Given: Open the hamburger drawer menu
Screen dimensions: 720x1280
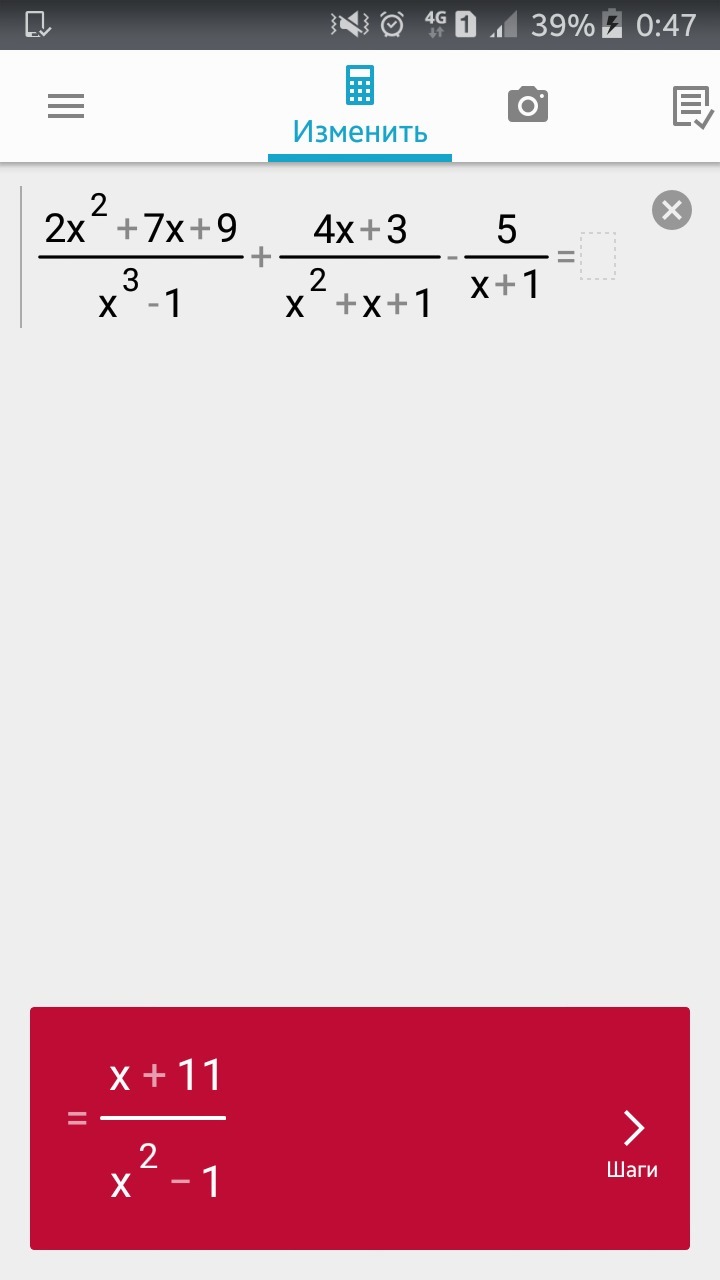Looking at the screenshot, I should (x=66, y=106).
